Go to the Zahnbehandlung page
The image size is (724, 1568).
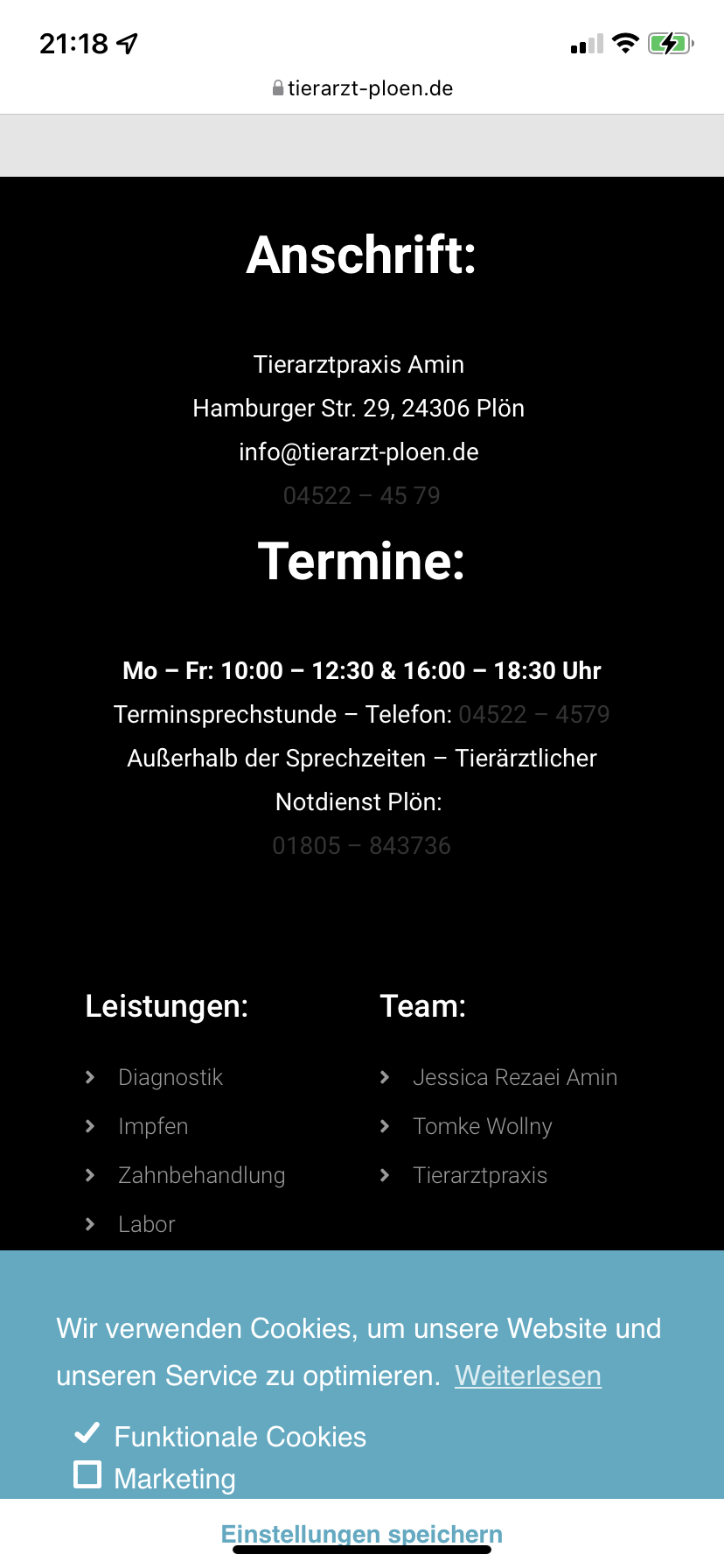(x=201, y=1175)
